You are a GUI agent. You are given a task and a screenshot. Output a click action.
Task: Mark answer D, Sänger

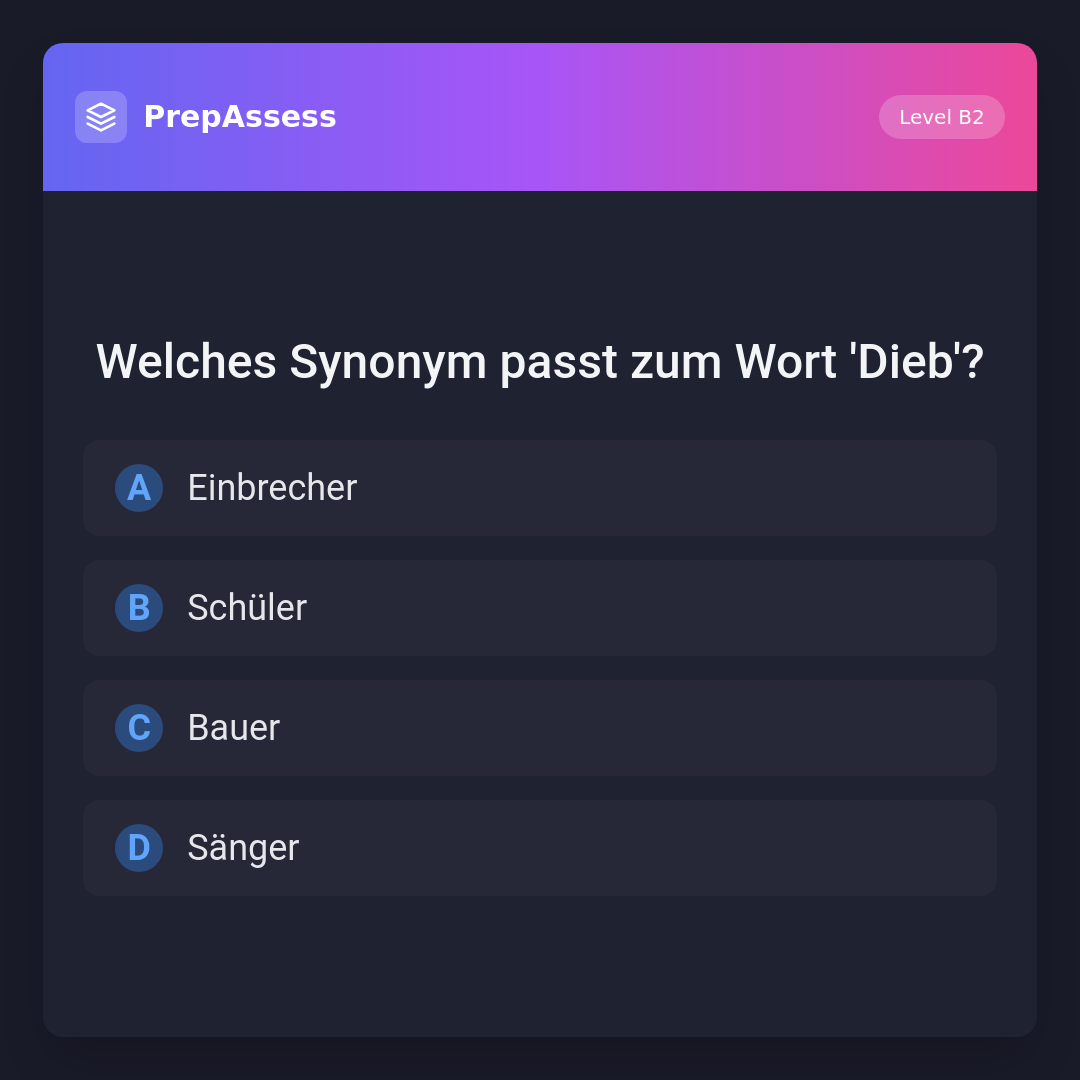(539, 848)
